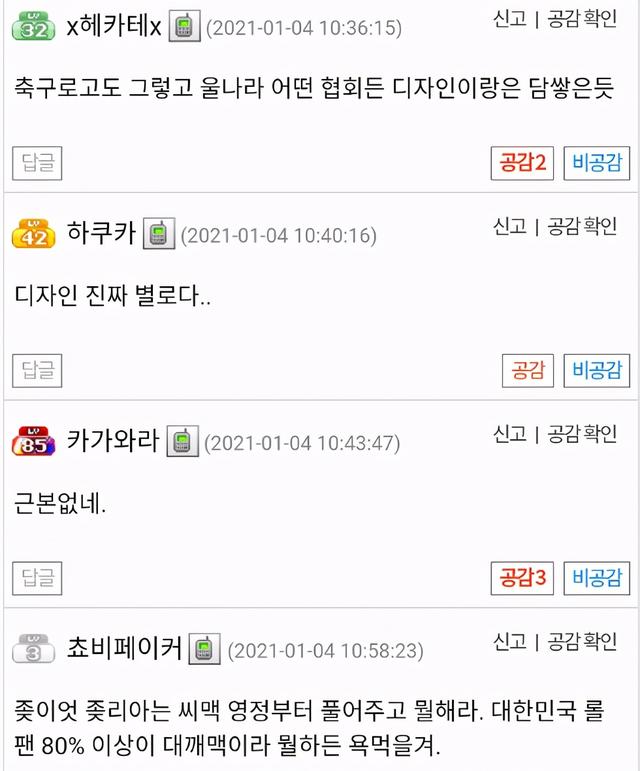
Task: Report 카가와라's comment via 신고
Action: 510,434
